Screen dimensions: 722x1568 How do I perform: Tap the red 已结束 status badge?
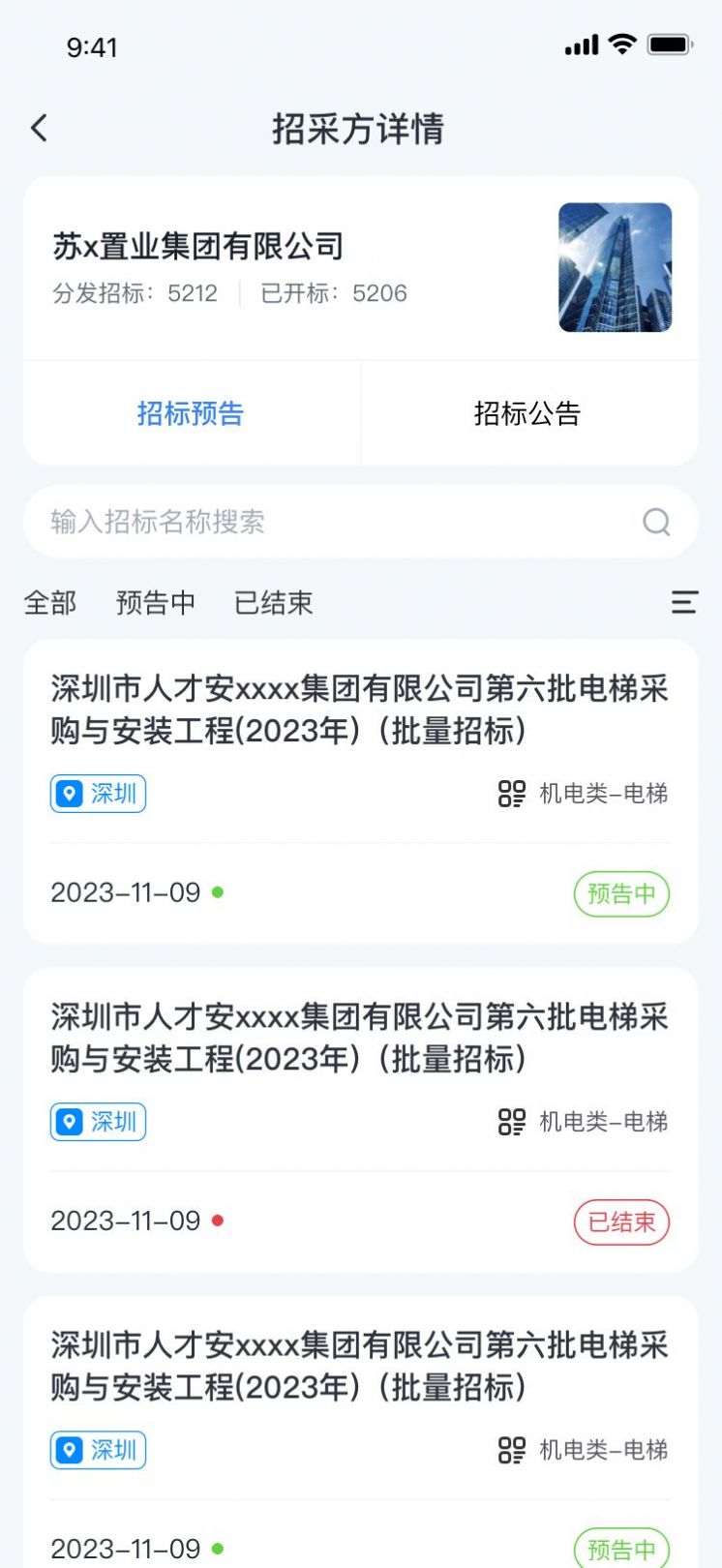coord(621,1221)
